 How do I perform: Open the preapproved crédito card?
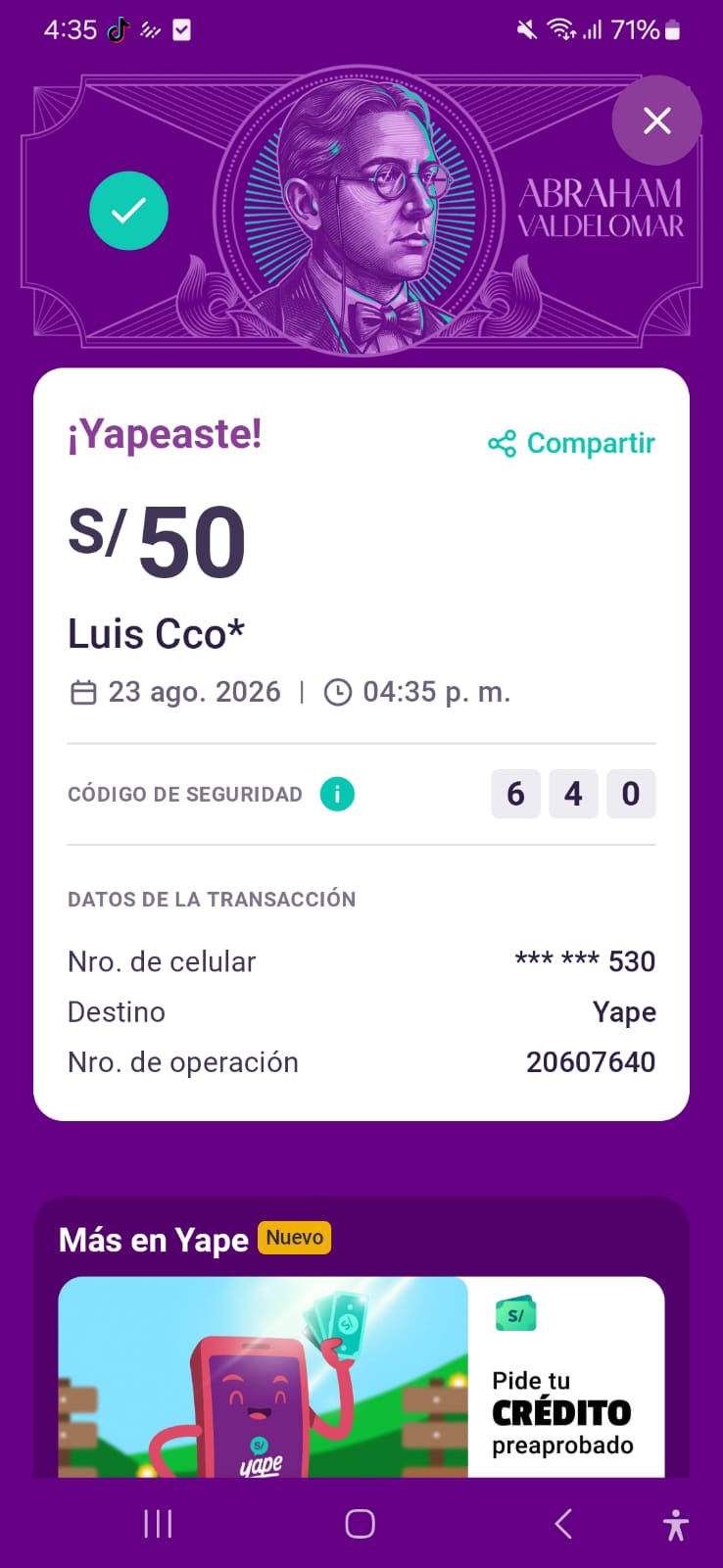point(361,1376)
